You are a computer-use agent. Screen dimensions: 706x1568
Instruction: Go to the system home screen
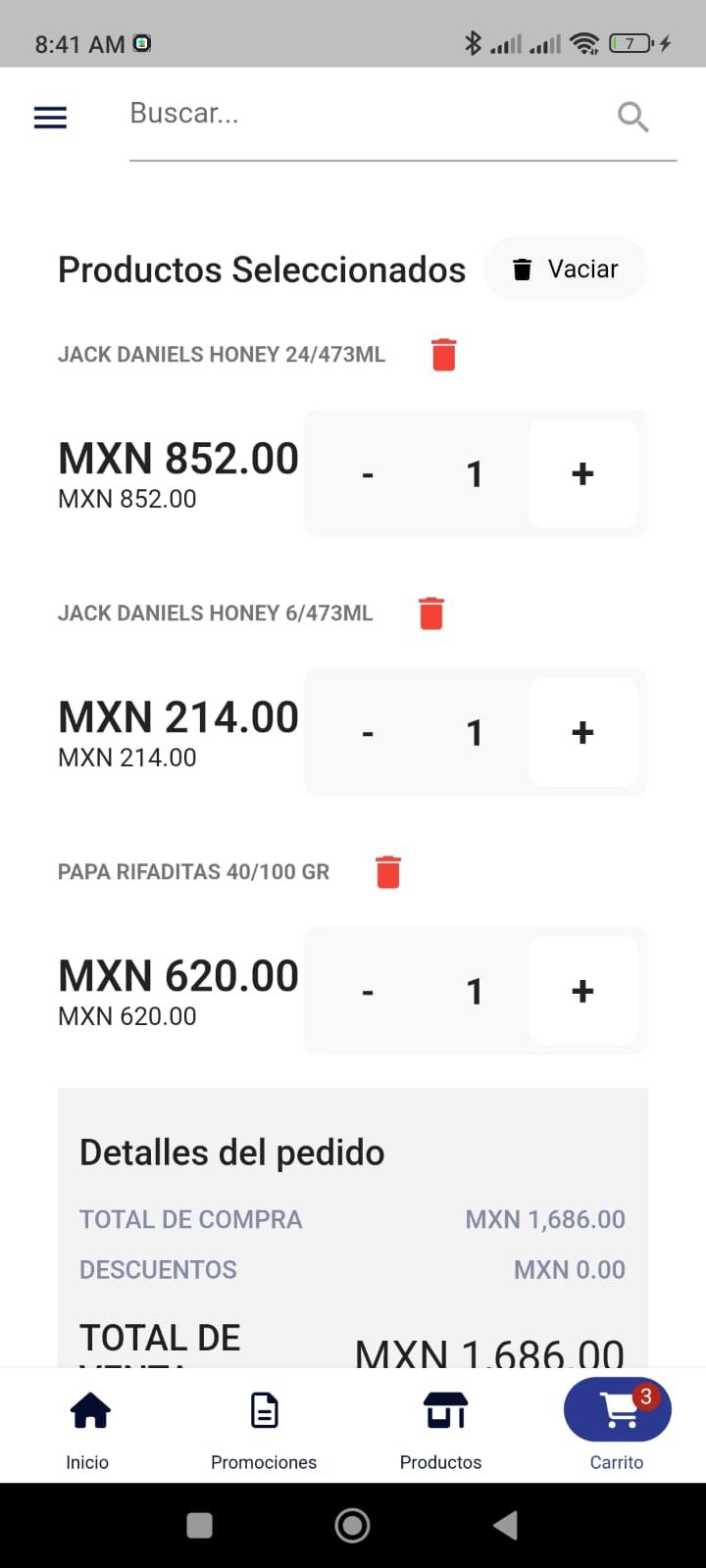[x=352, y=1525]
